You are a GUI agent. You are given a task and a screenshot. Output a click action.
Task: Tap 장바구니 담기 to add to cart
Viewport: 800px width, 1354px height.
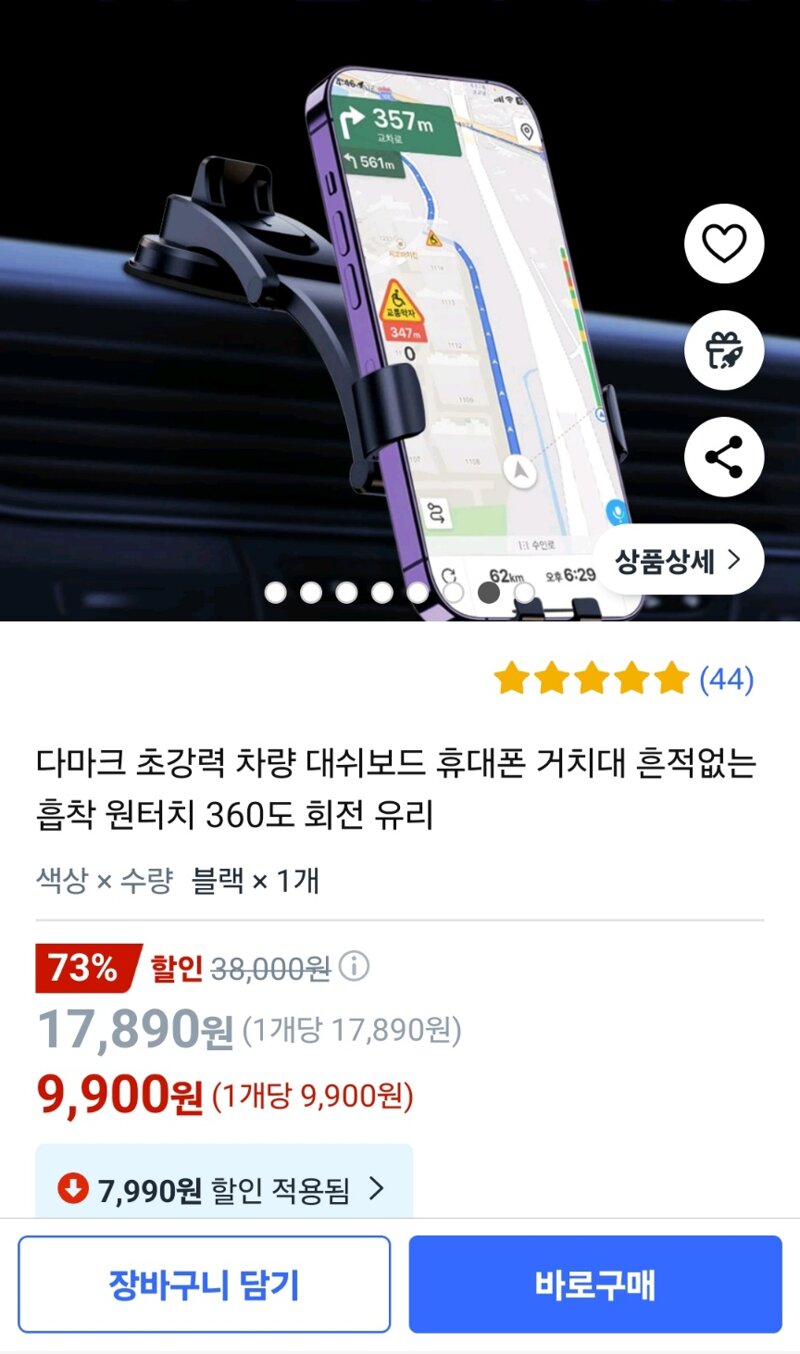tap(204, 1285)
